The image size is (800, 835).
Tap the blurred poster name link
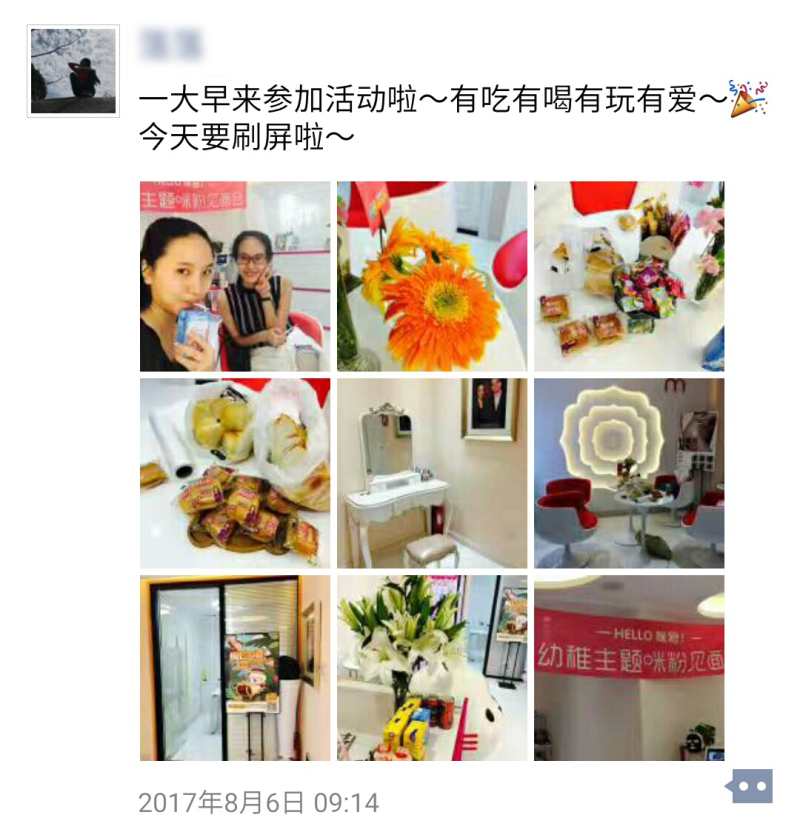(171, 43)
